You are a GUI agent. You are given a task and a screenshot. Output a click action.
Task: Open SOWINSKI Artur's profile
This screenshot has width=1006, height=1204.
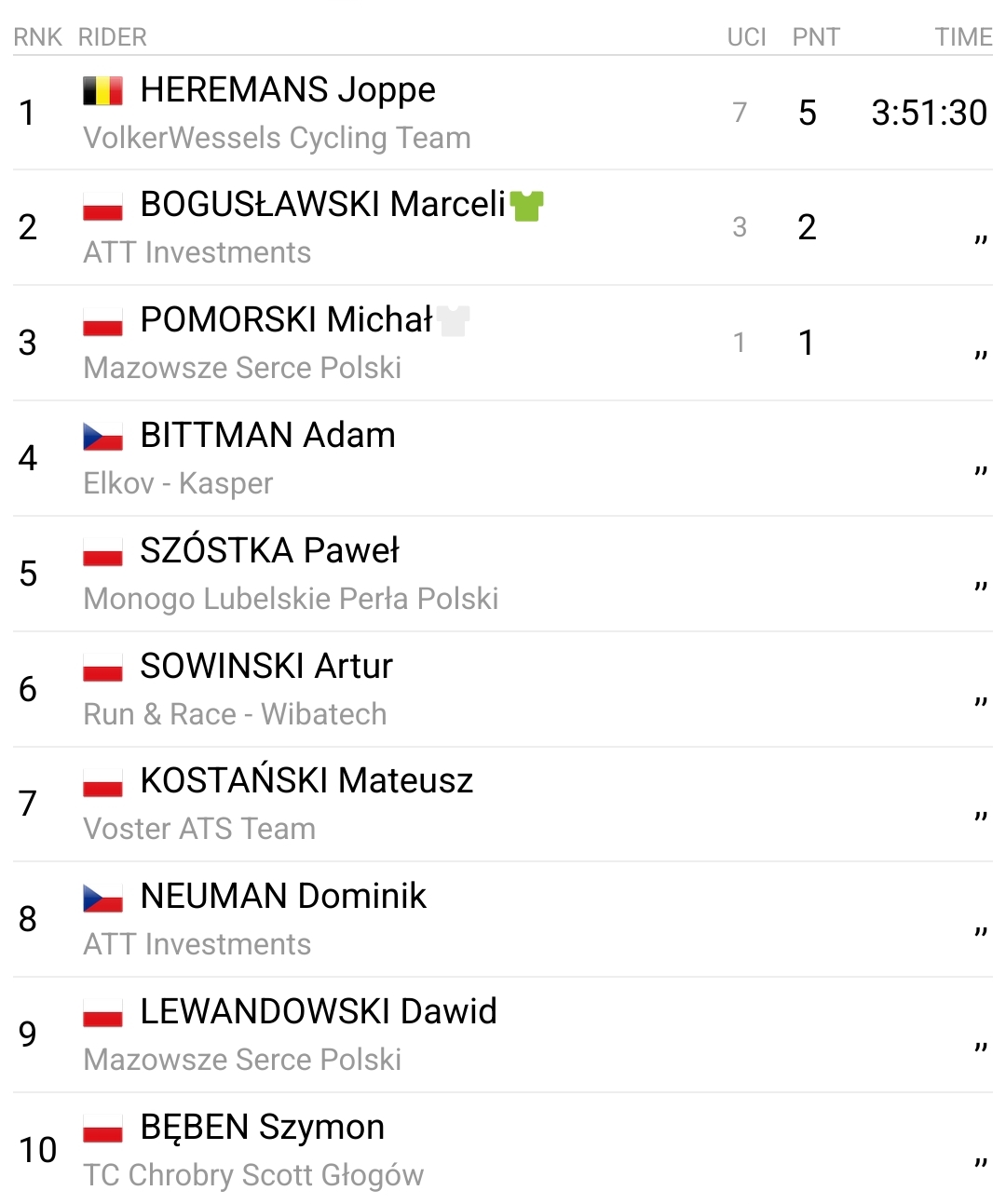pyautogui.click(x=266, y=667)
